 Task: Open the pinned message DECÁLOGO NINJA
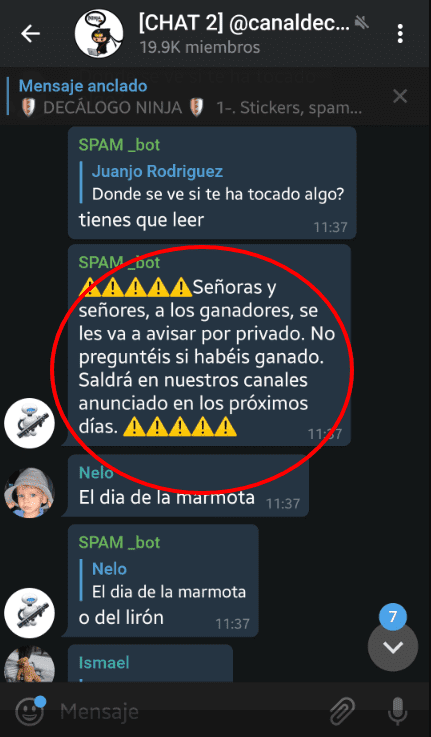pyautogui.click(x=190, y=97)
